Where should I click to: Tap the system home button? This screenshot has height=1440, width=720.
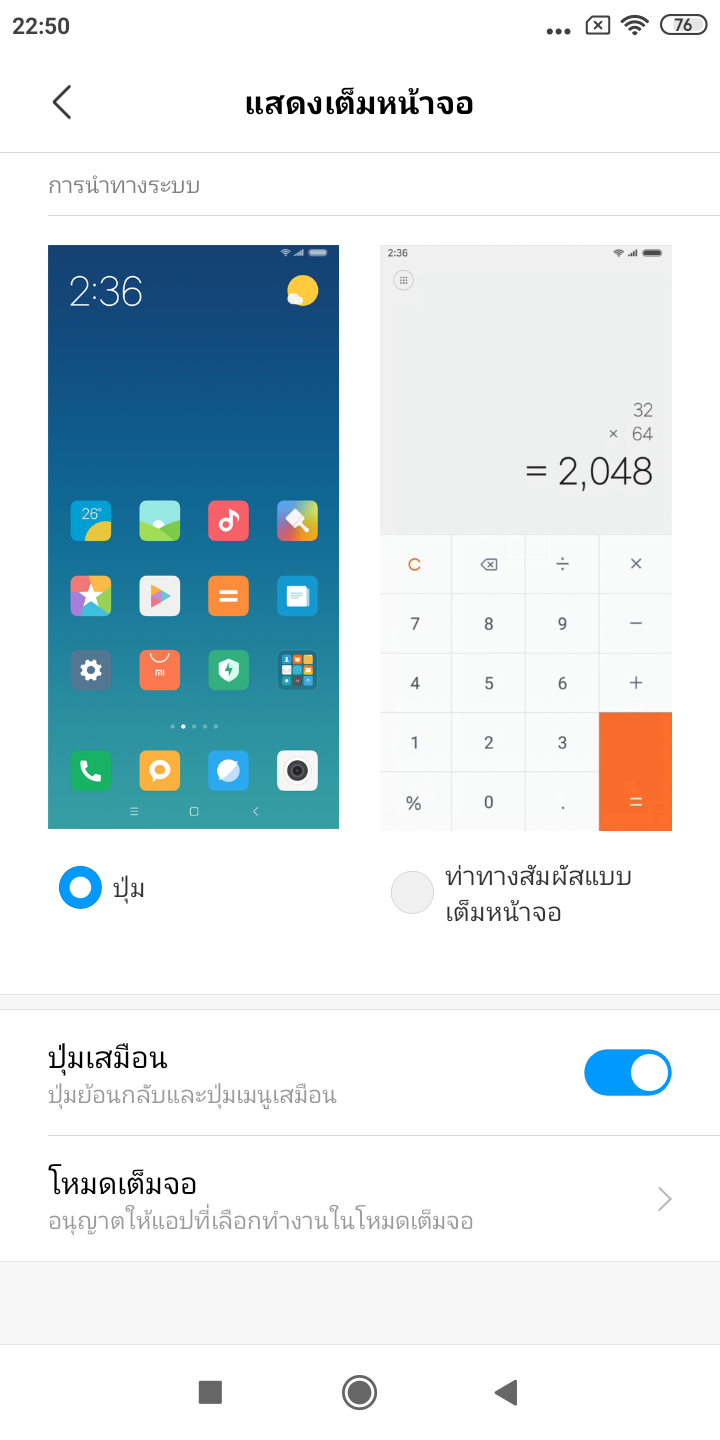[359, 1392]
